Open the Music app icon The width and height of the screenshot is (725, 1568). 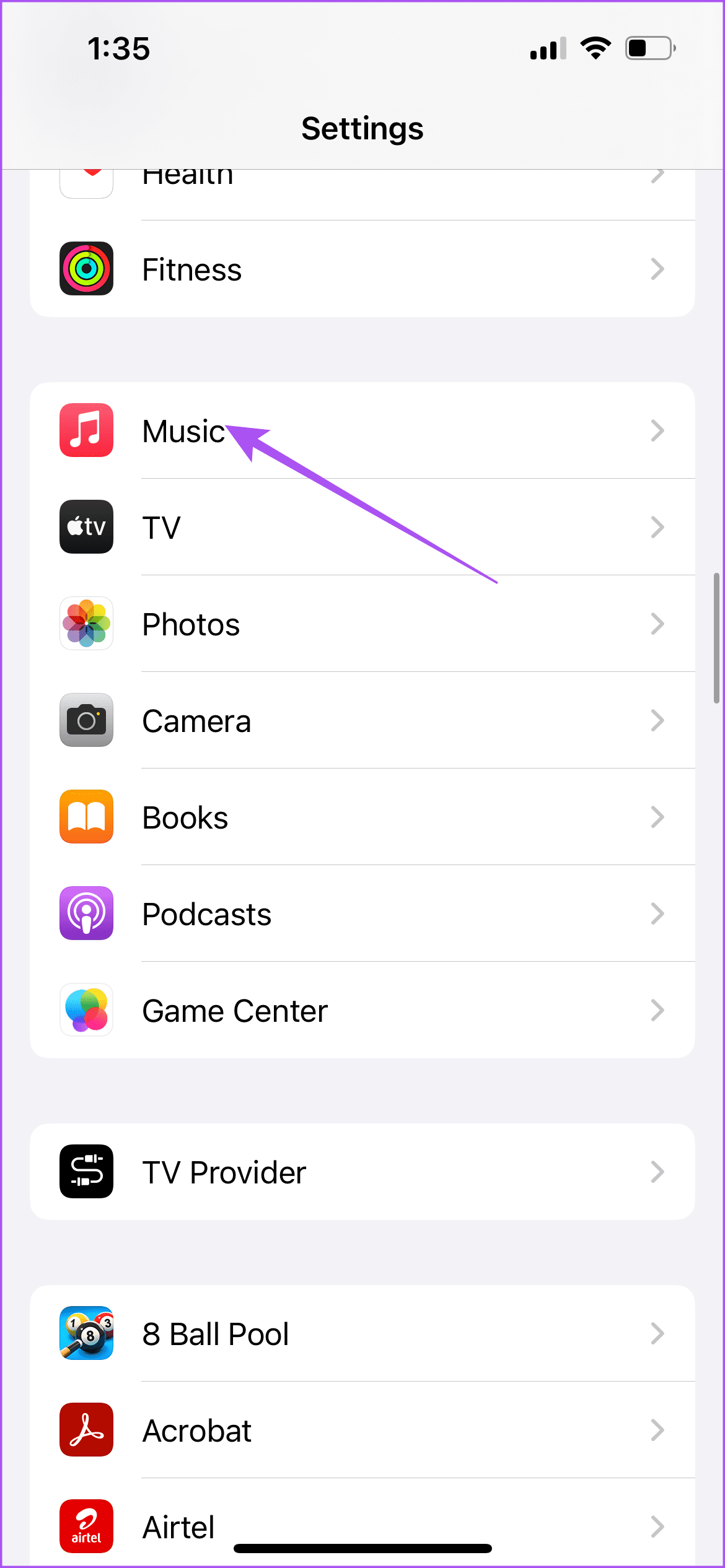click(86, 431)
